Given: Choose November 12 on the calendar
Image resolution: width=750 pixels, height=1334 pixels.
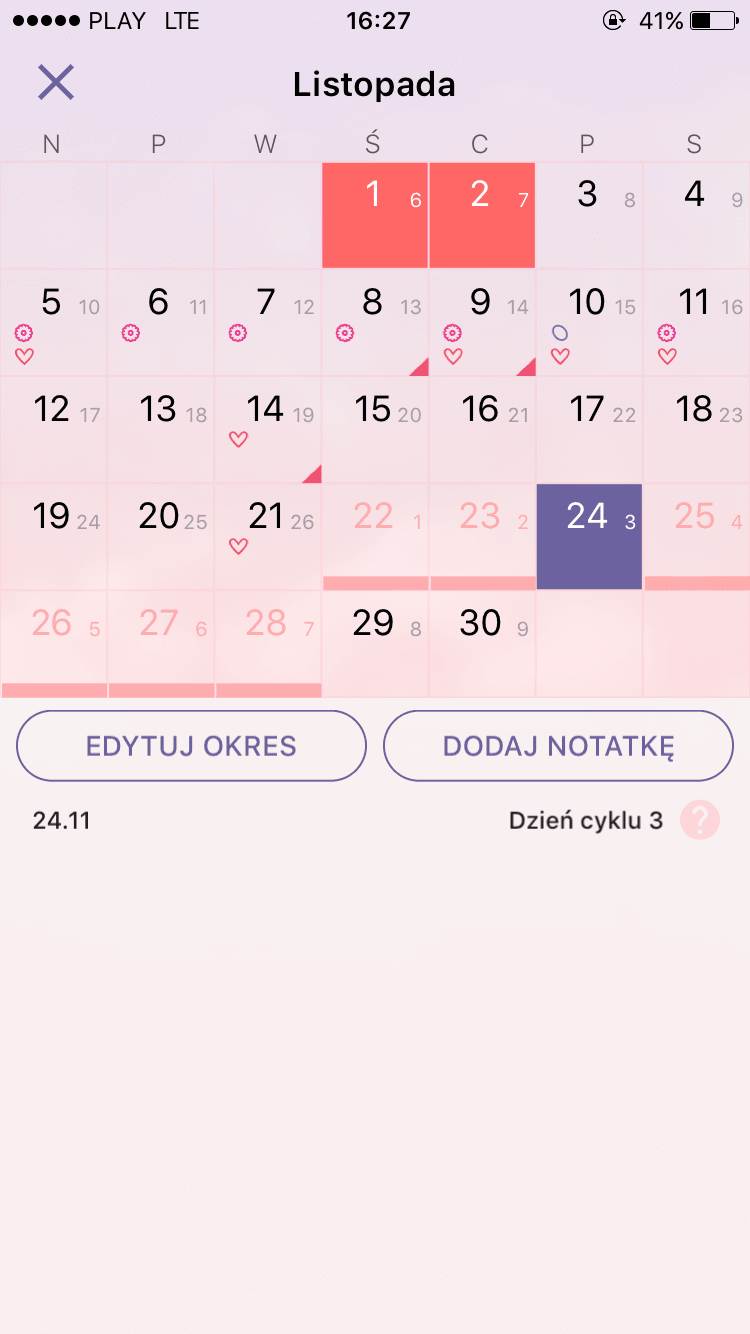Looking at the screenshot, I should point(53,429).
